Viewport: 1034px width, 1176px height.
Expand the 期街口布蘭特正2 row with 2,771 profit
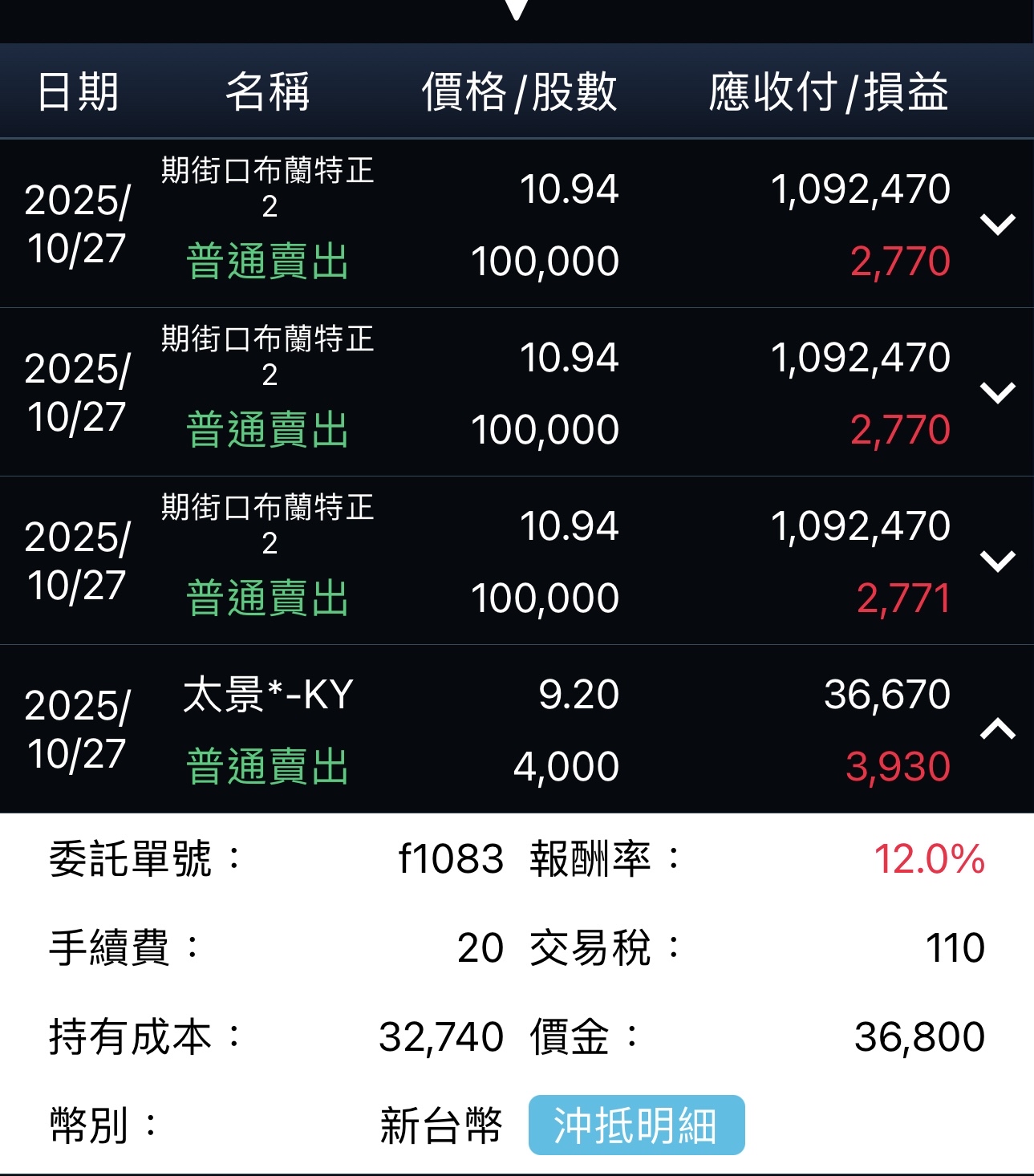point(998,560)
